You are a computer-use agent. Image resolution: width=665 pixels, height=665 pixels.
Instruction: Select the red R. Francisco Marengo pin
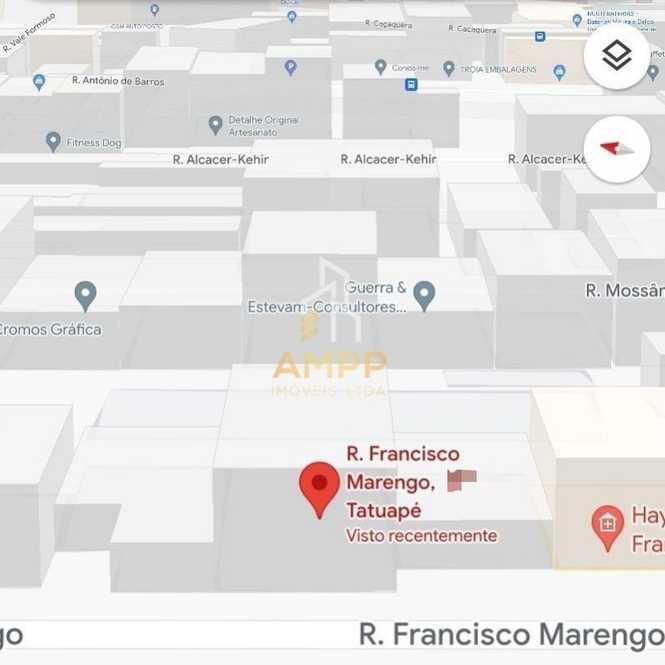click(319, 488)
